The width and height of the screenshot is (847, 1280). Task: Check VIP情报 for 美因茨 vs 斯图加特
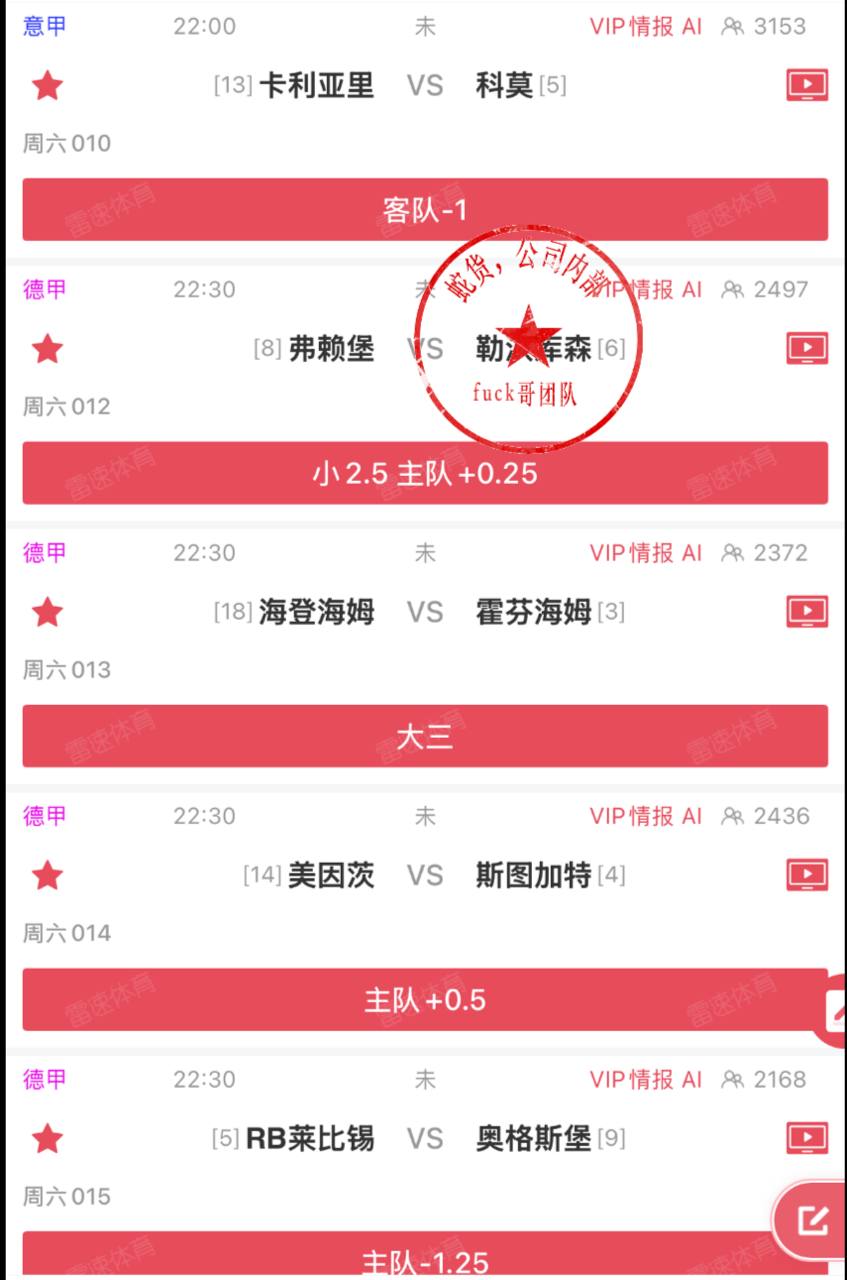pos(645,816)
